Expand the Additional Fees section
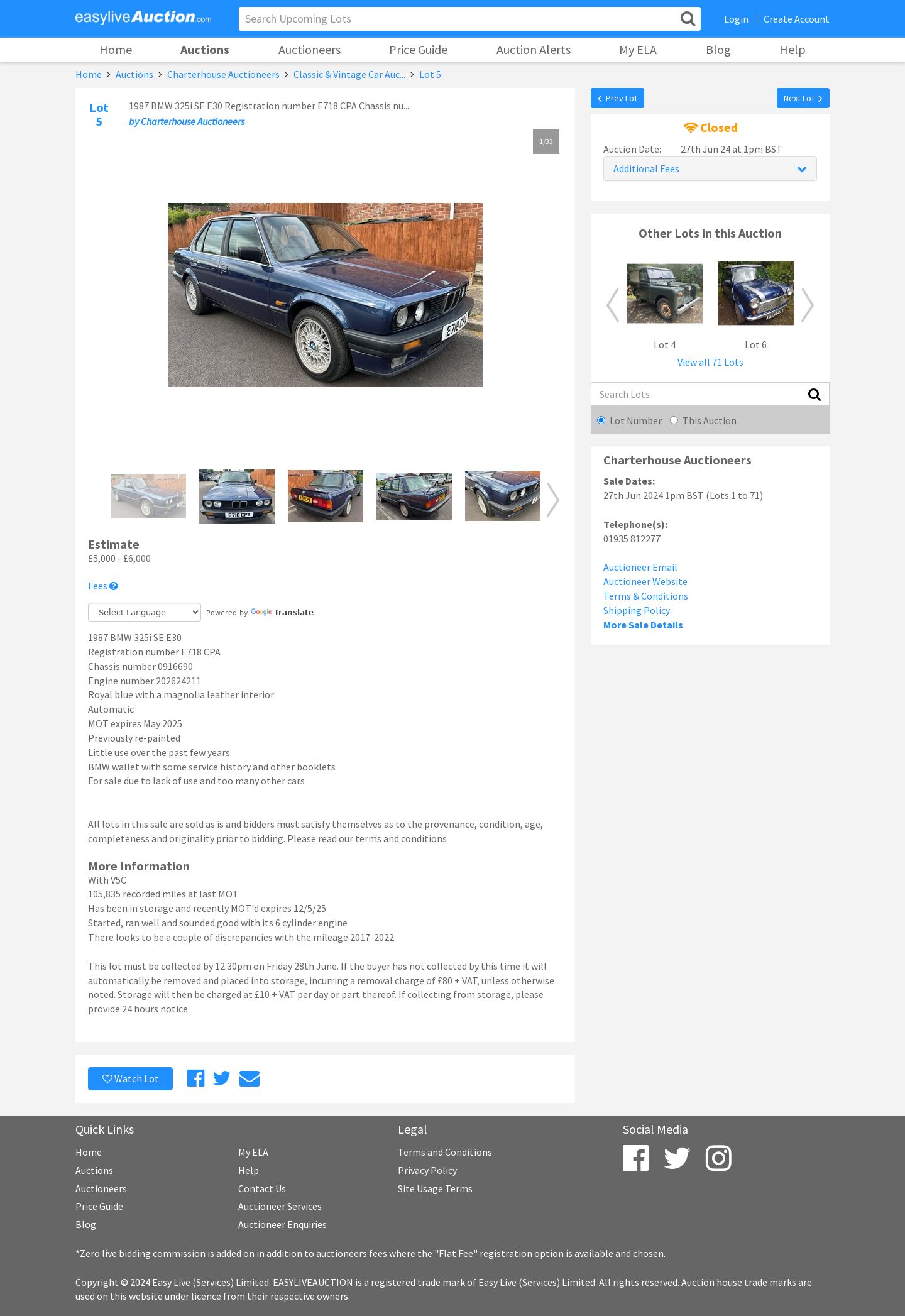Viewport: 905px width, 1316px height. pos(710,169)
